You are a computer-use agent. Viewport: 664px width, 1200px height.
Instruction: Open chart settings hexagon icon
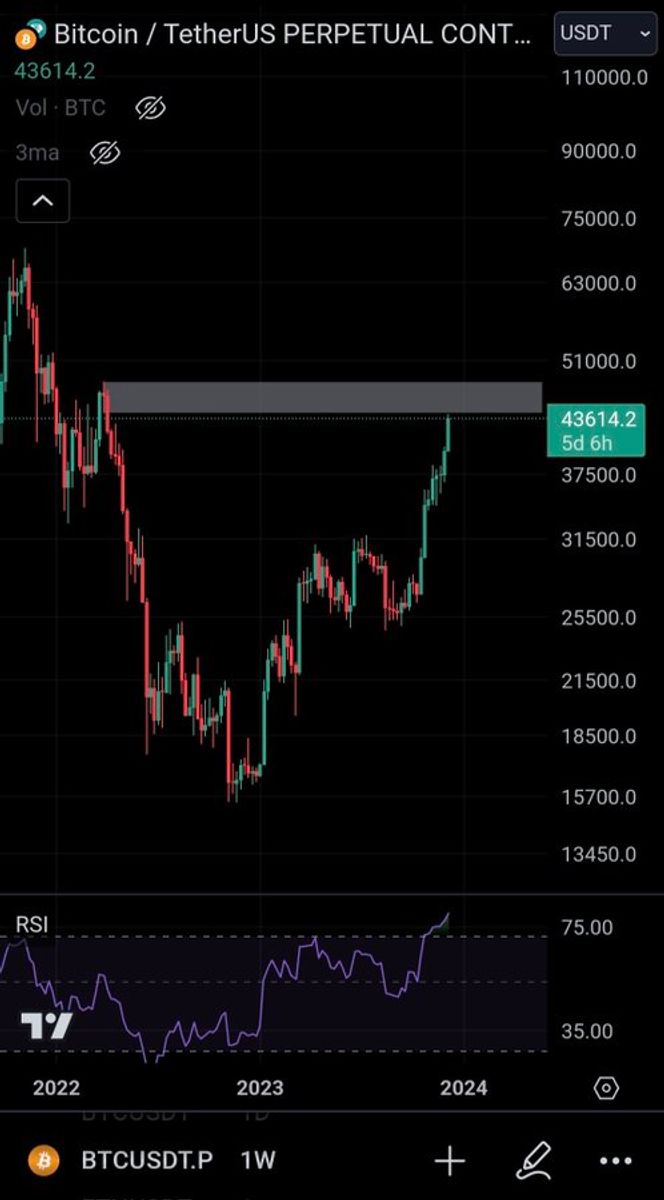pos(606,1087)
